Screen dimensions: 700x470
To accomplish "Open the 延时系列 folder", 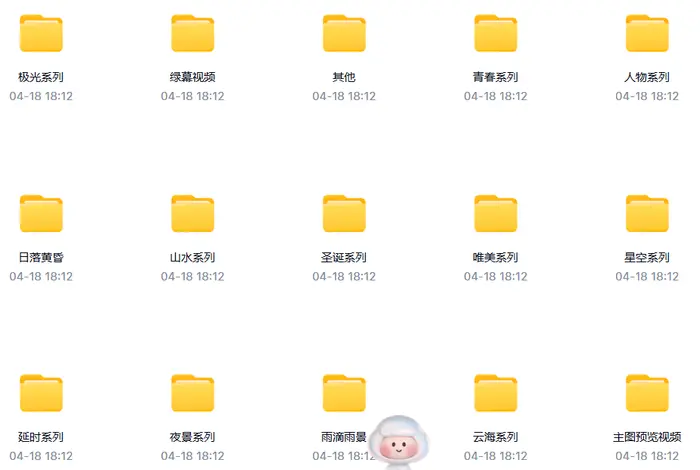I will coord(41,394).
